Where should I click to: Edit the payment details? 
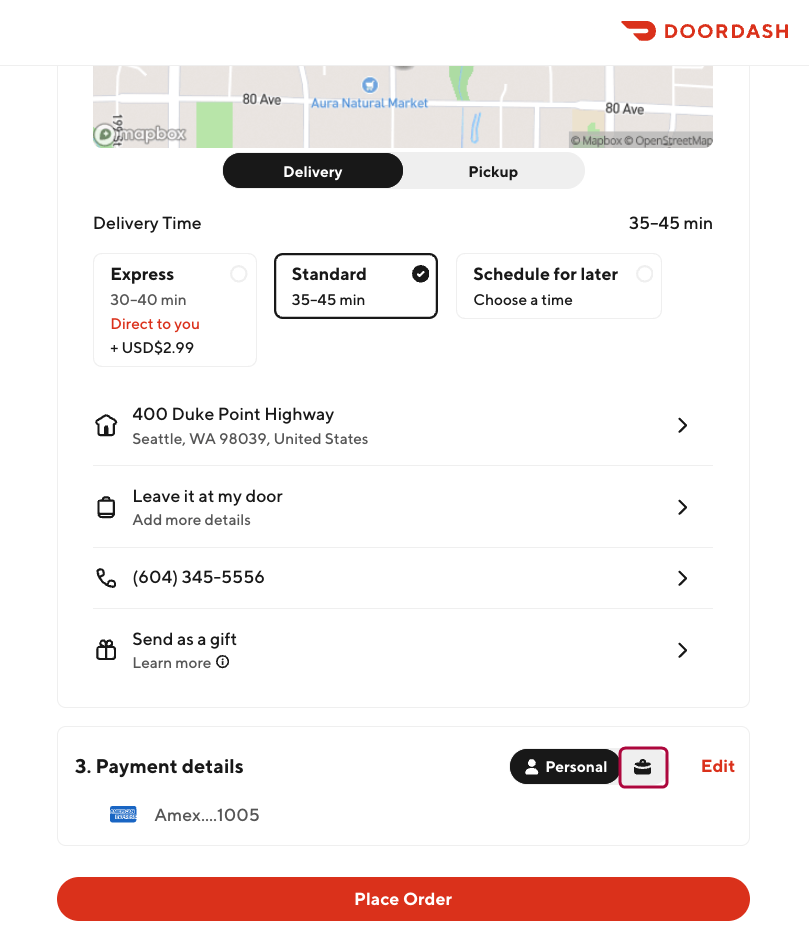[x=717, y=767]
